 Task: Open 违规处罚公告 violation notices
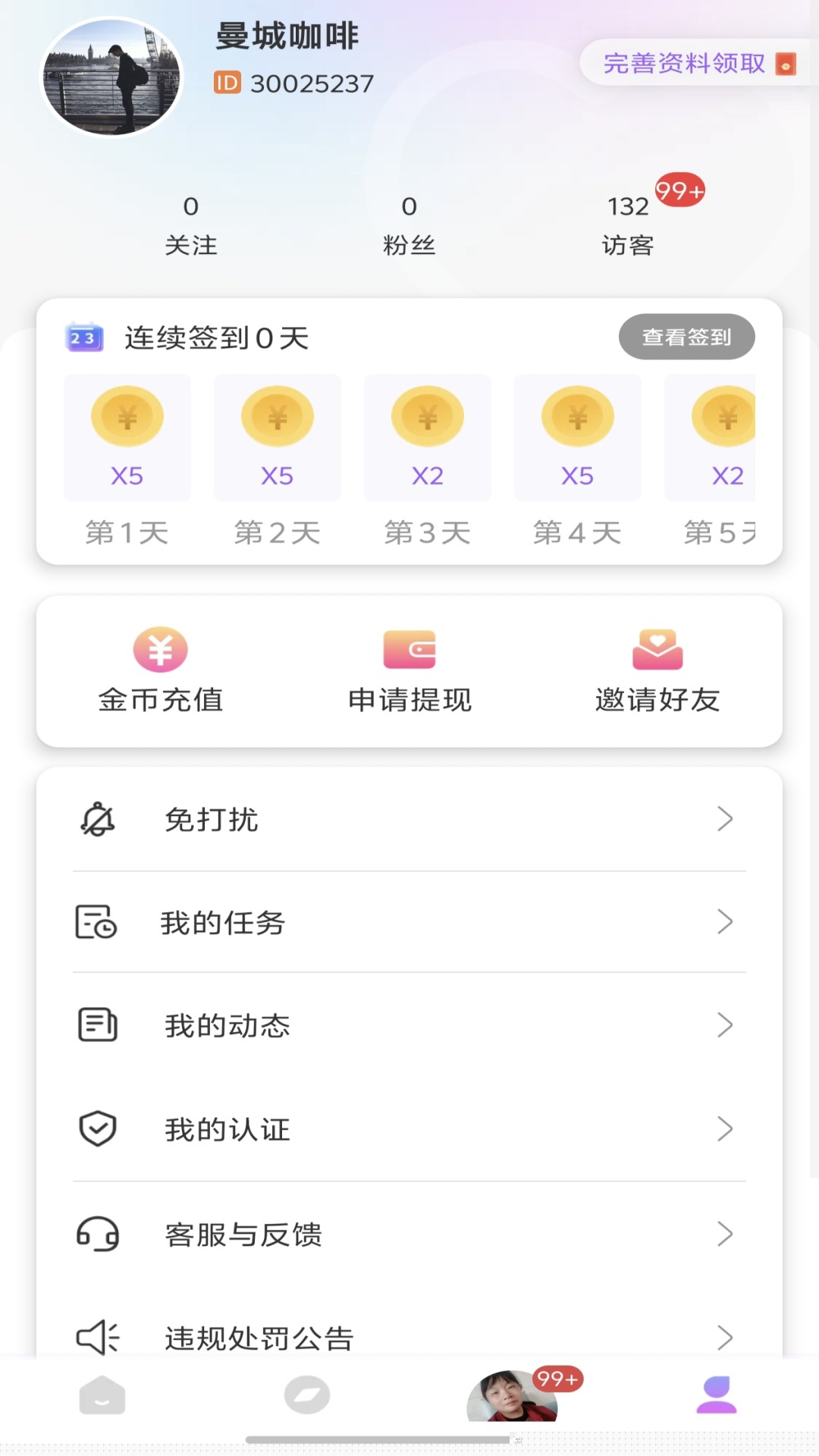[409, 1338]
